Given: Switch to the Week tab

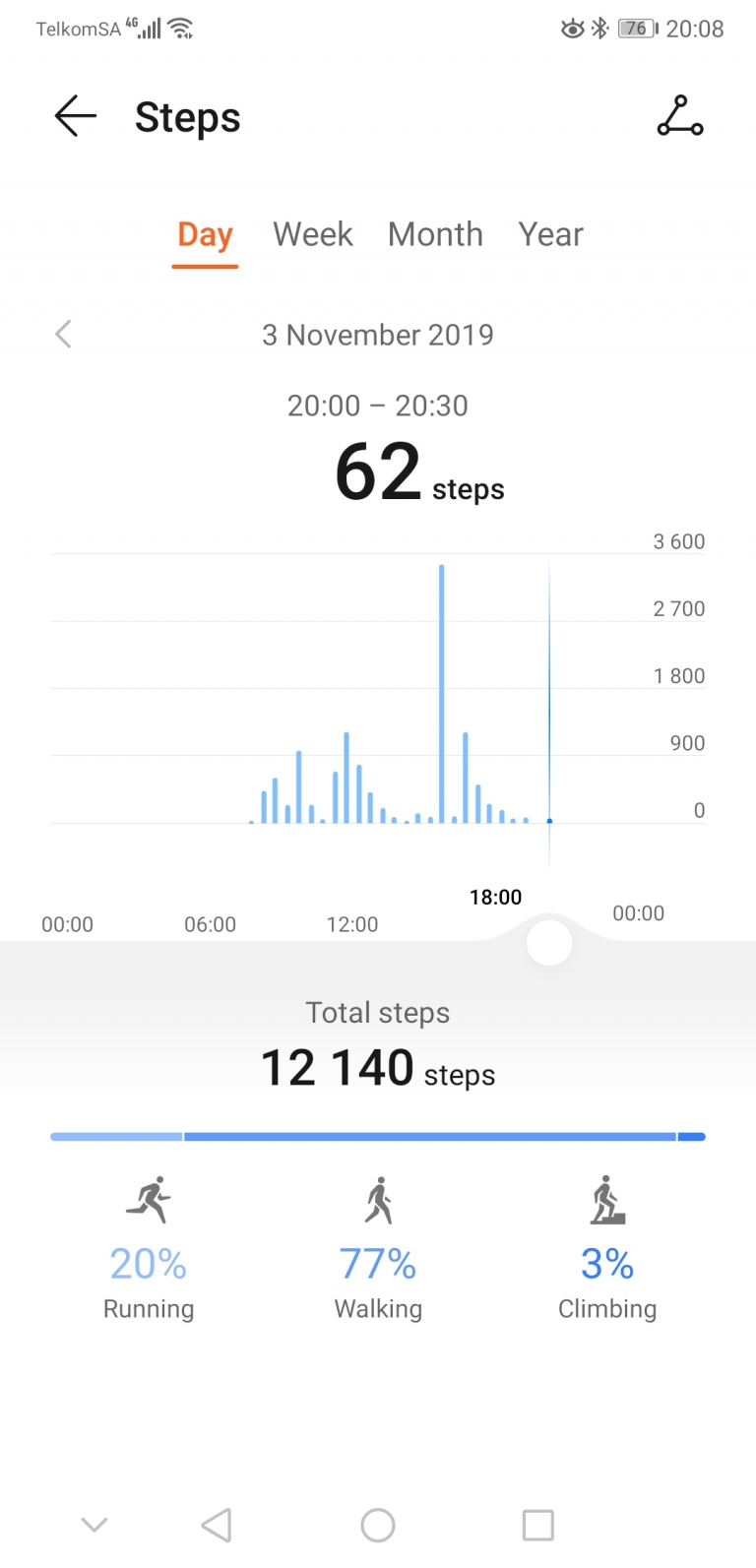Looking at the screenshot, I should (312, 235).
